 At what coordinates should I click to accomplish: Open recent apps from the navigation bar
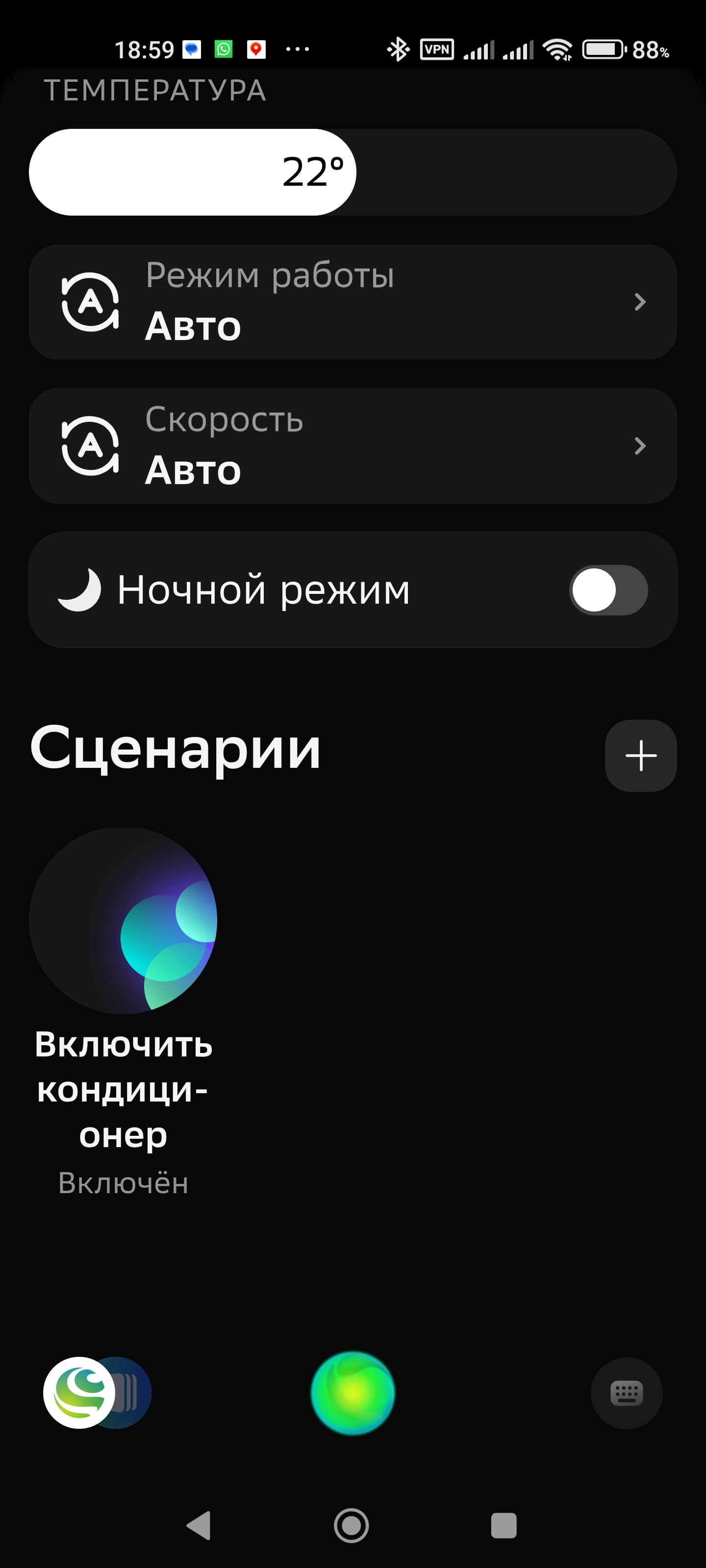[x=503, y=1525]
